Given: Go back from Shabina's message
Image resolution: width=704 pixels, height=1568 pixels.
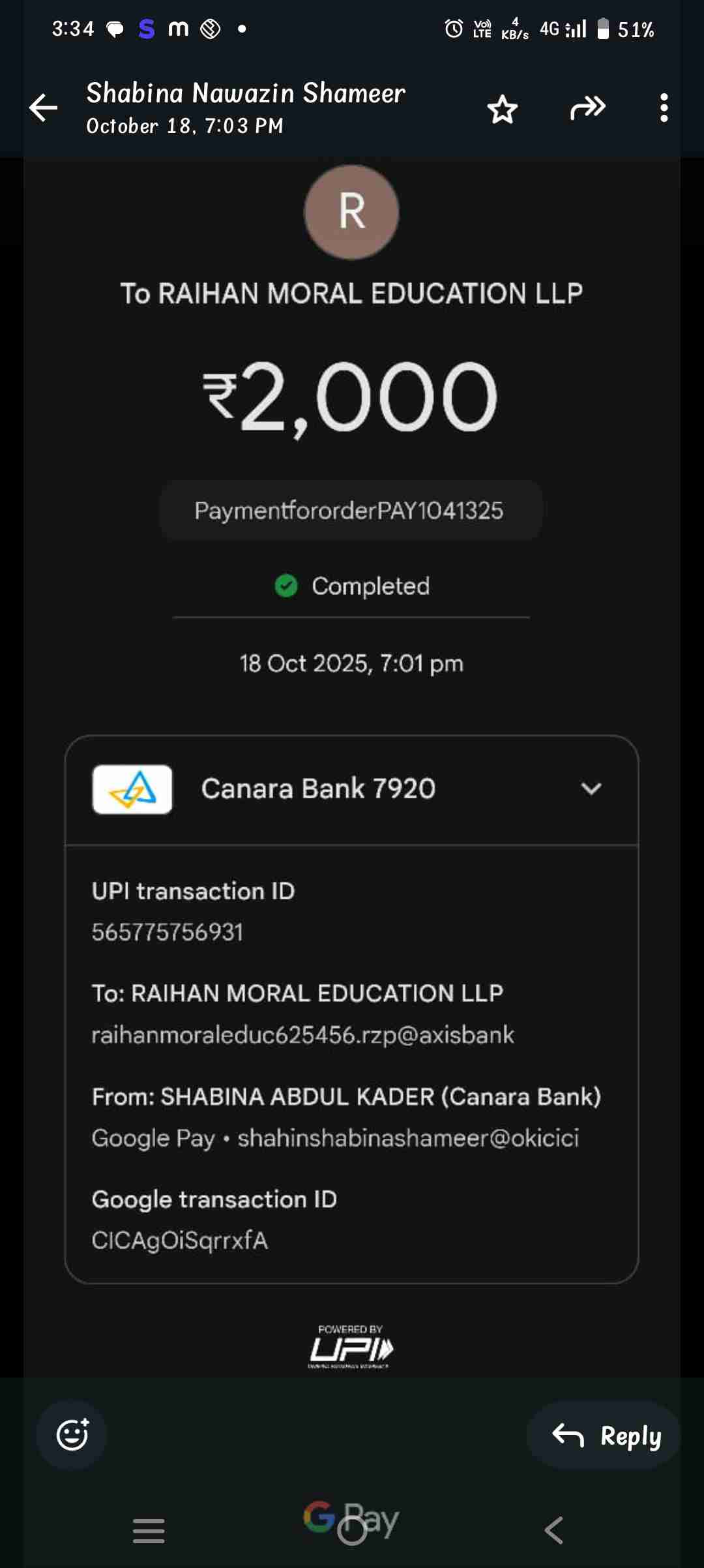Looking at the screenshot, I should [44, 108].
